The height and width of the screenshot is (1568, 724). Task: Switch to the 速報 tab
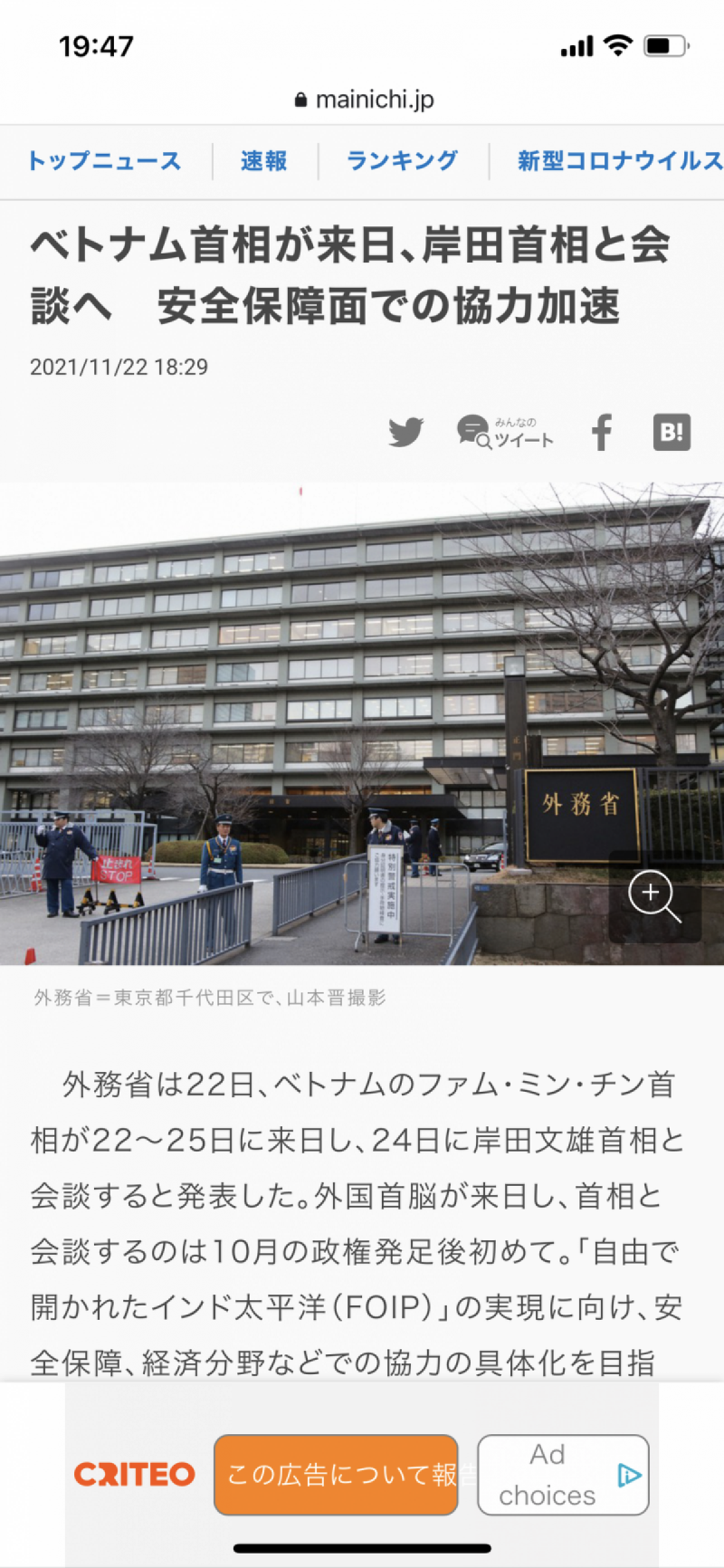tap(263, 161)
